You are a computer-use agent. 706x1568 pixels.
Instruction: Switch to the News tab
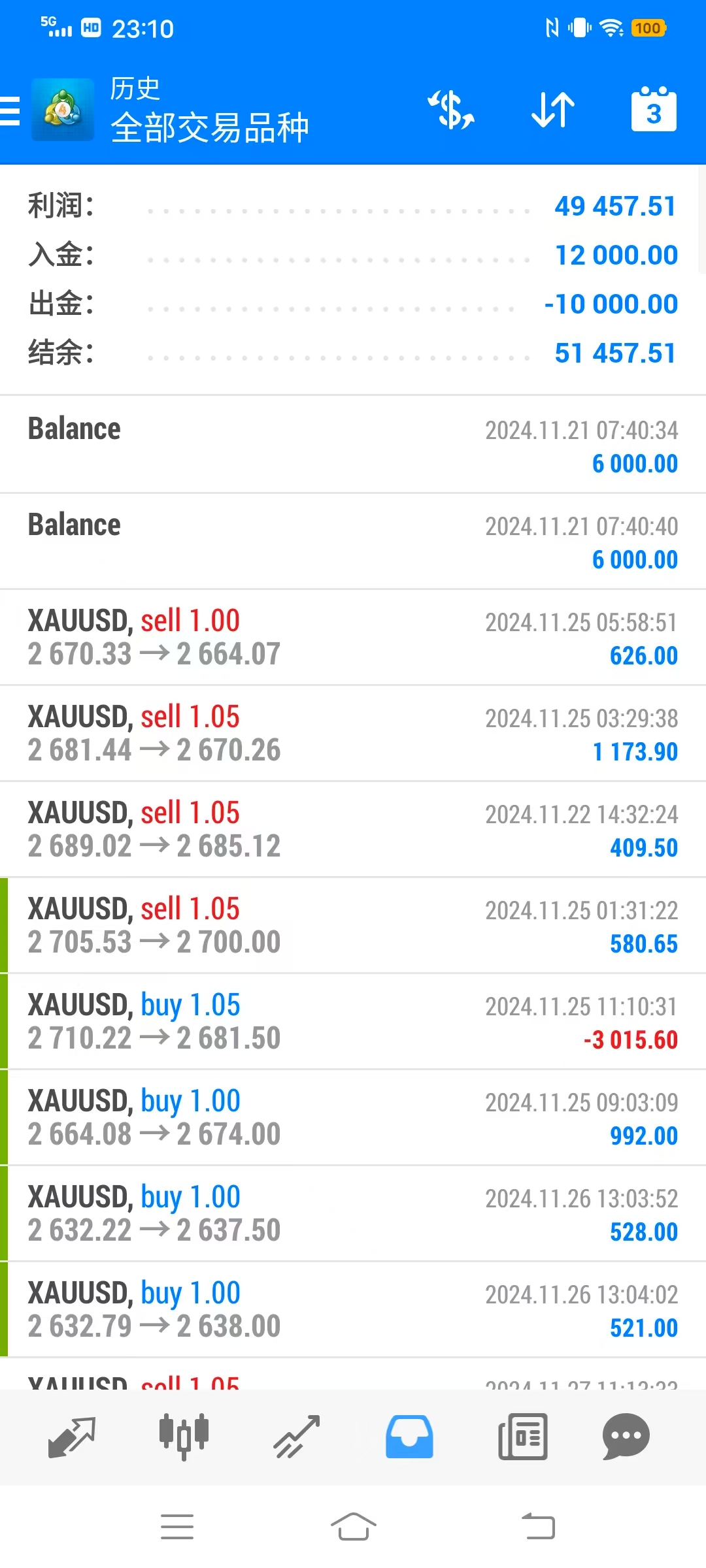[522, 1437]
